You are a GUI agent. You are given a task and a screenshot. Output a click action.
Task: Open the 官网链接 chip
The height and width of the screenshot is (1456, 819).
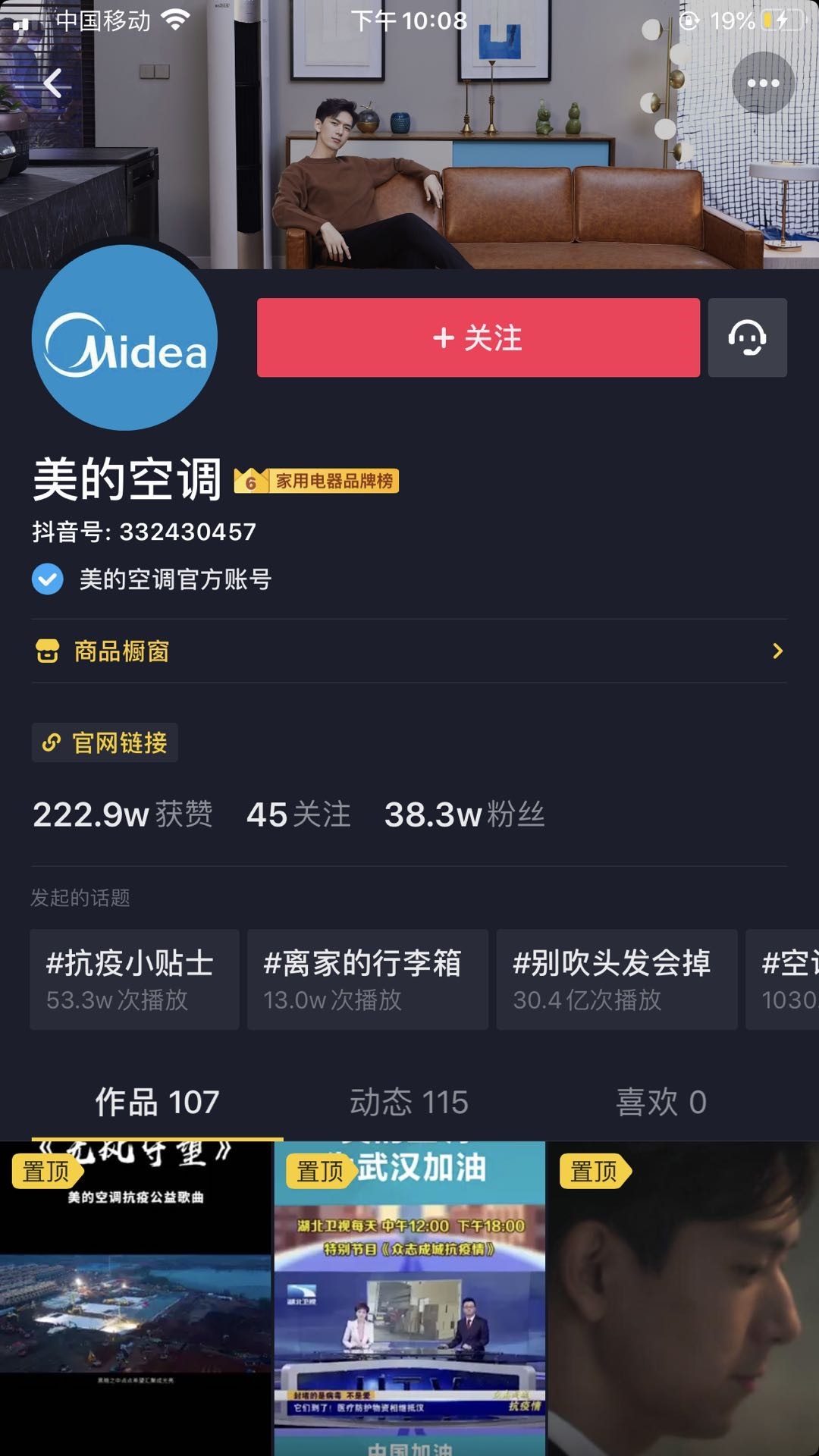coord(105,742)
